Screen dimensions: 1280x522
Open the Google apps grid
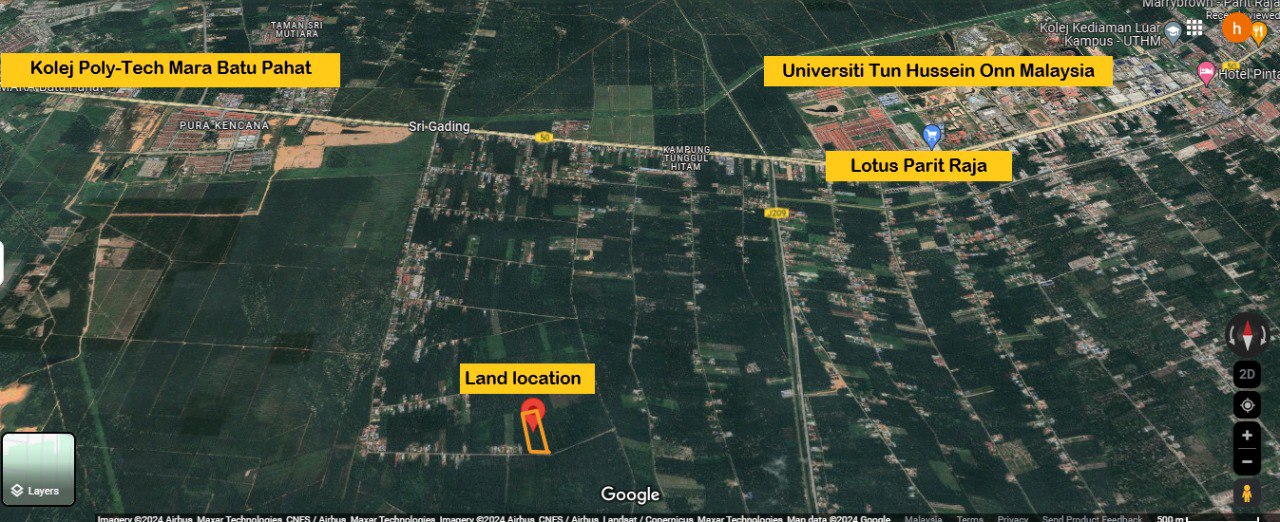[1194, 28]
